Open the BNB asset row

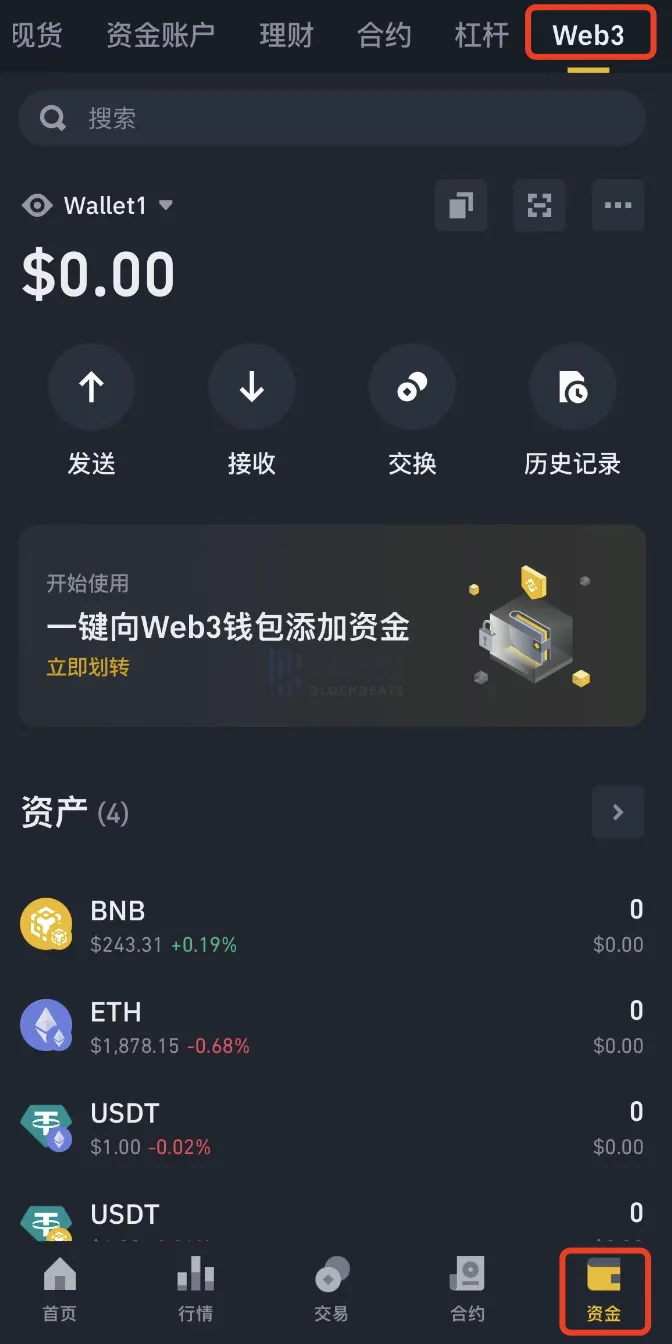point(332,925)
